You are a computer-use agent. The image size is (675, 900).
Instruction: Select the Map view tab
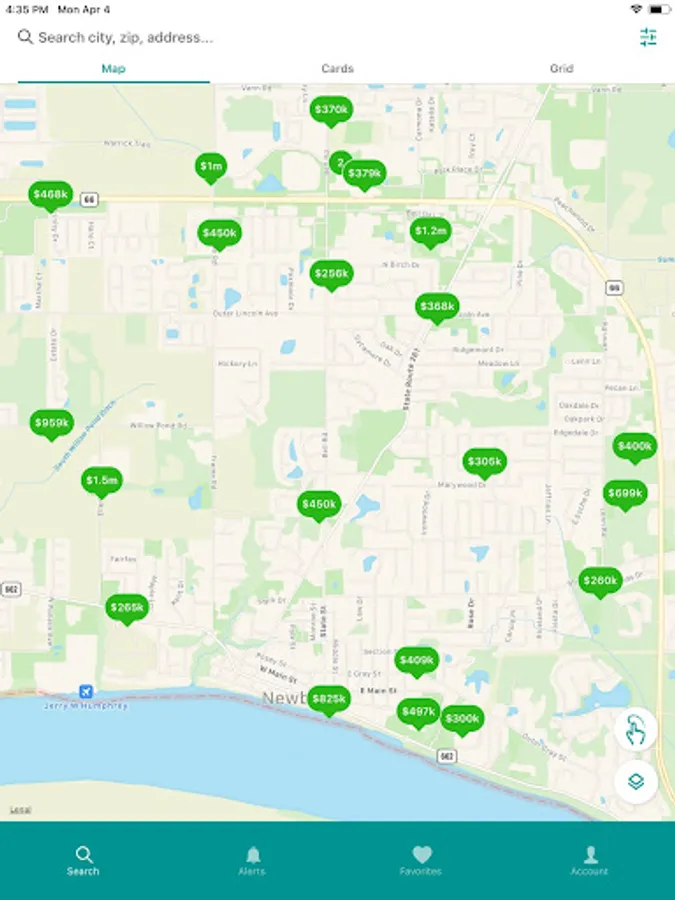(x=113, y=69)
